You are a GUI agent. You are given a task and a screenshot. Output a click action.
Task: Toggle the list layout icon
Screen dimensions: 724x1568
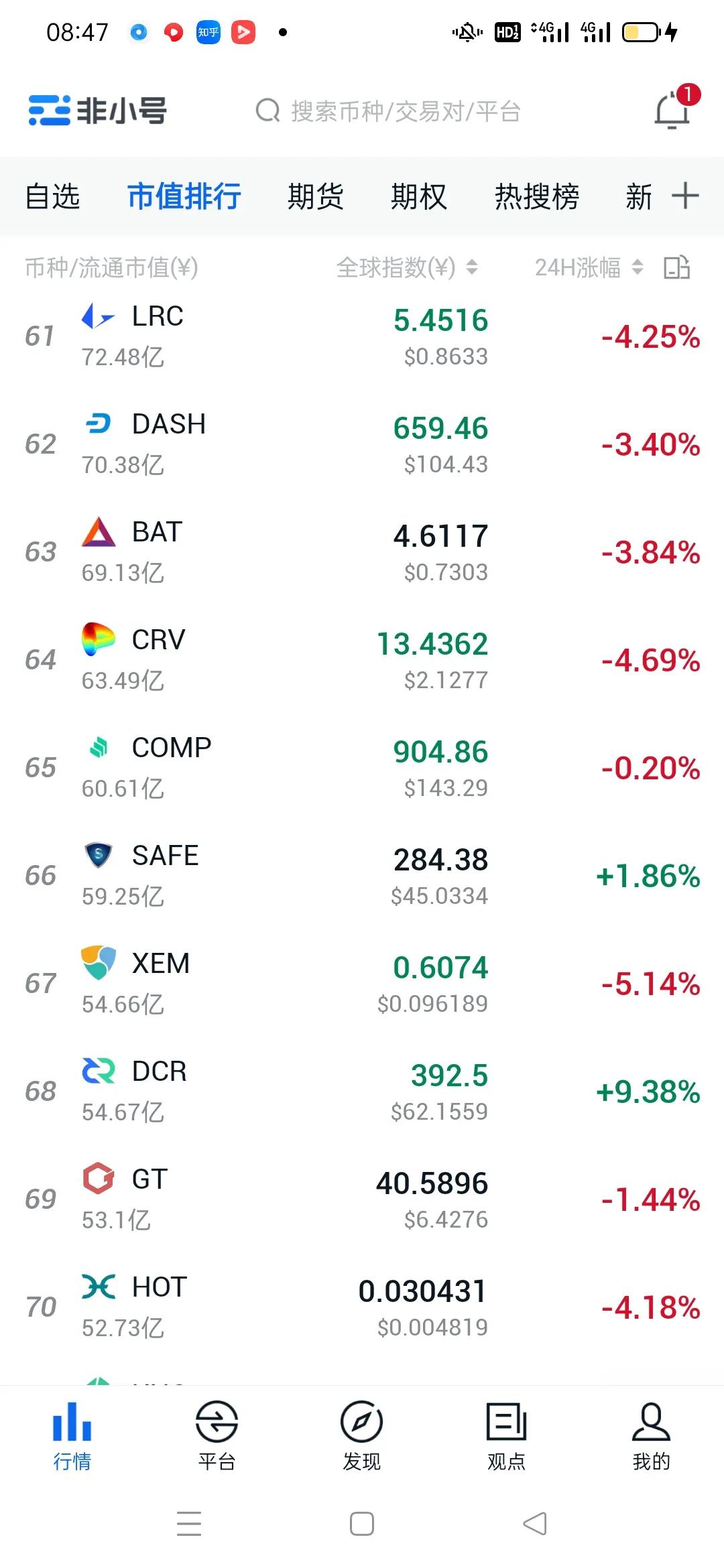tap(676, 267)
